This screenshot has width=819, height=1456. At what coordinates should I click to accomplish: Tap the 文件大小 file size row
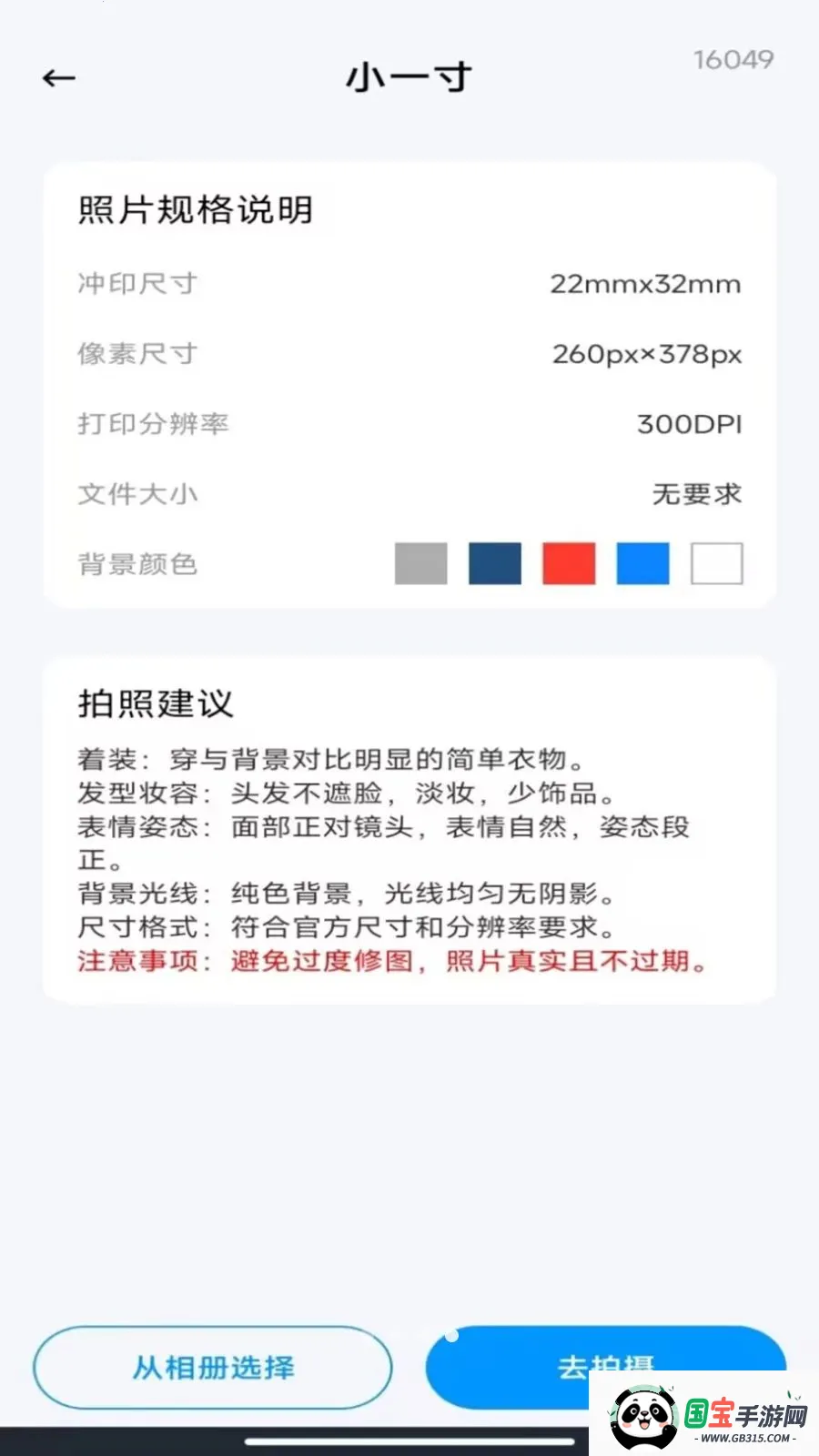(136, 494)
